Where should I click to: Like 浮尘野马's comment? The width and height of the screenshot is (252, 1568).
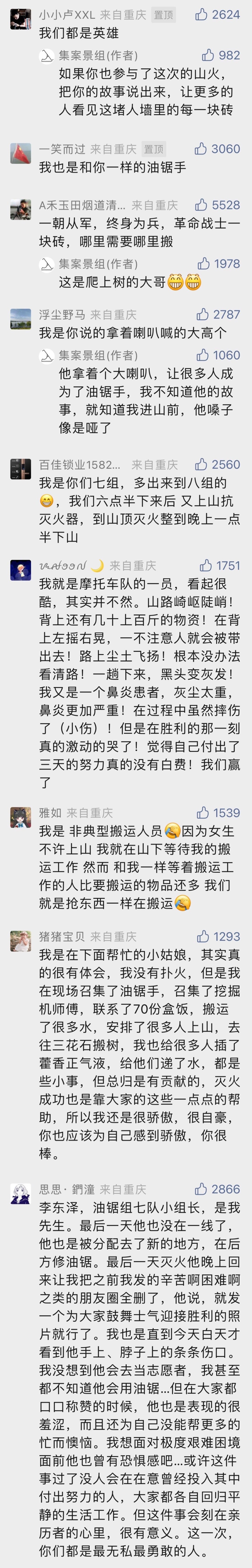(203, 314)
